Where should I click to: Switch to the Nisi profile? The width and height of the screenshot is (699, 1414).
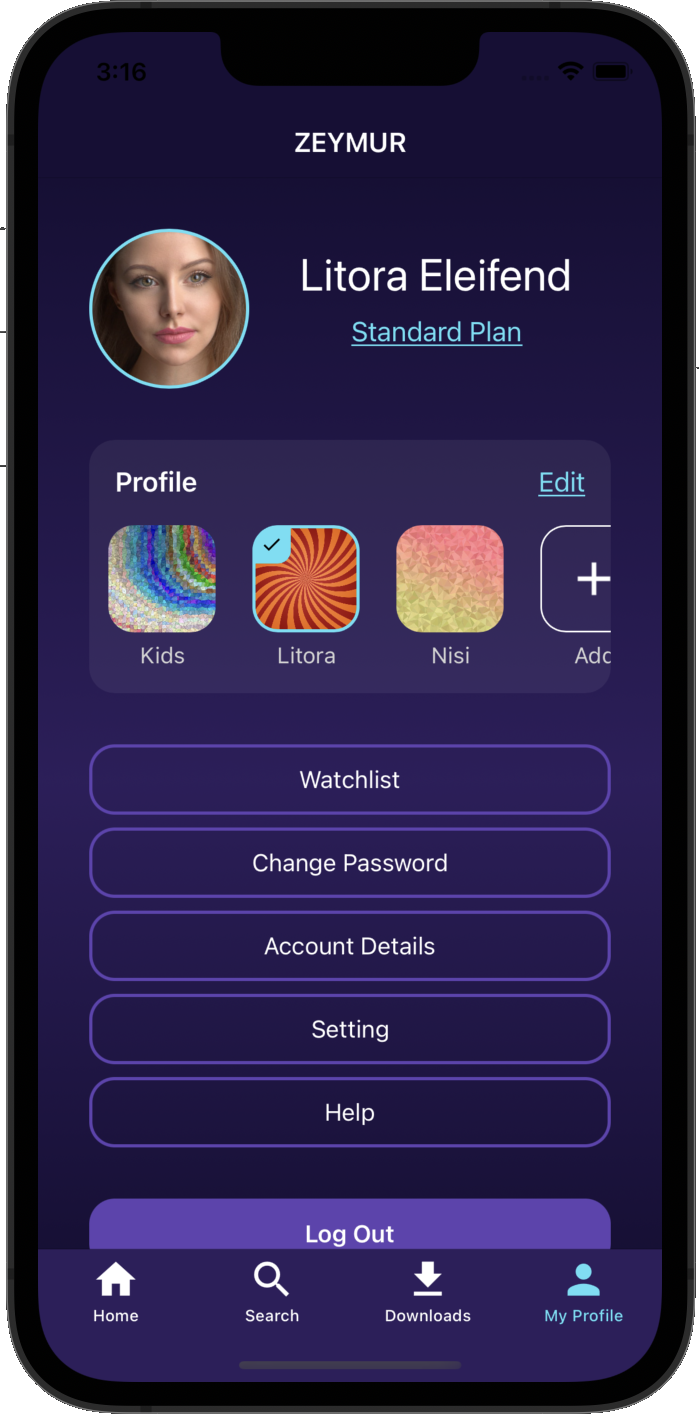pyautogui.click(x=450, y=579)
